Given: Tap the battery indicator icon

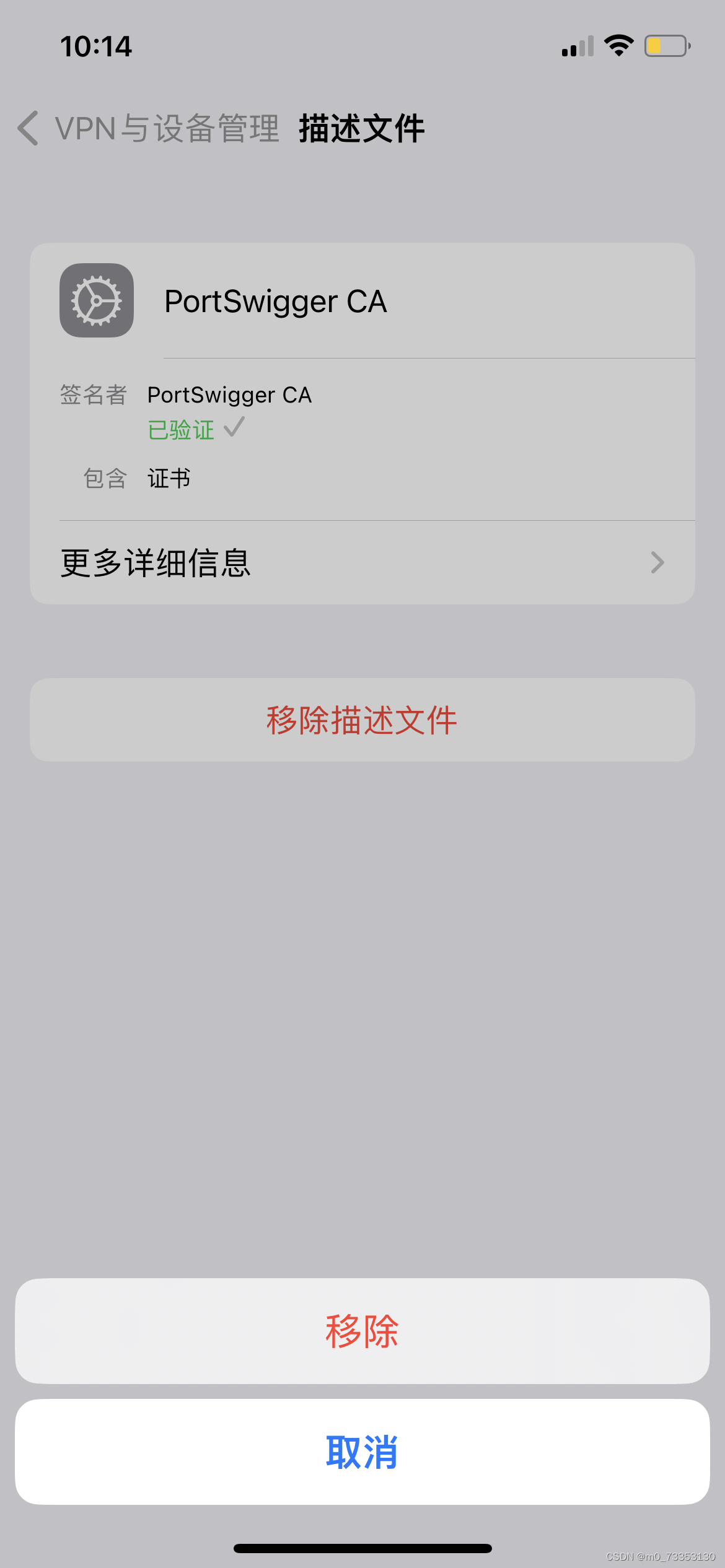Looking at the screenshot, I should (666, 45).
